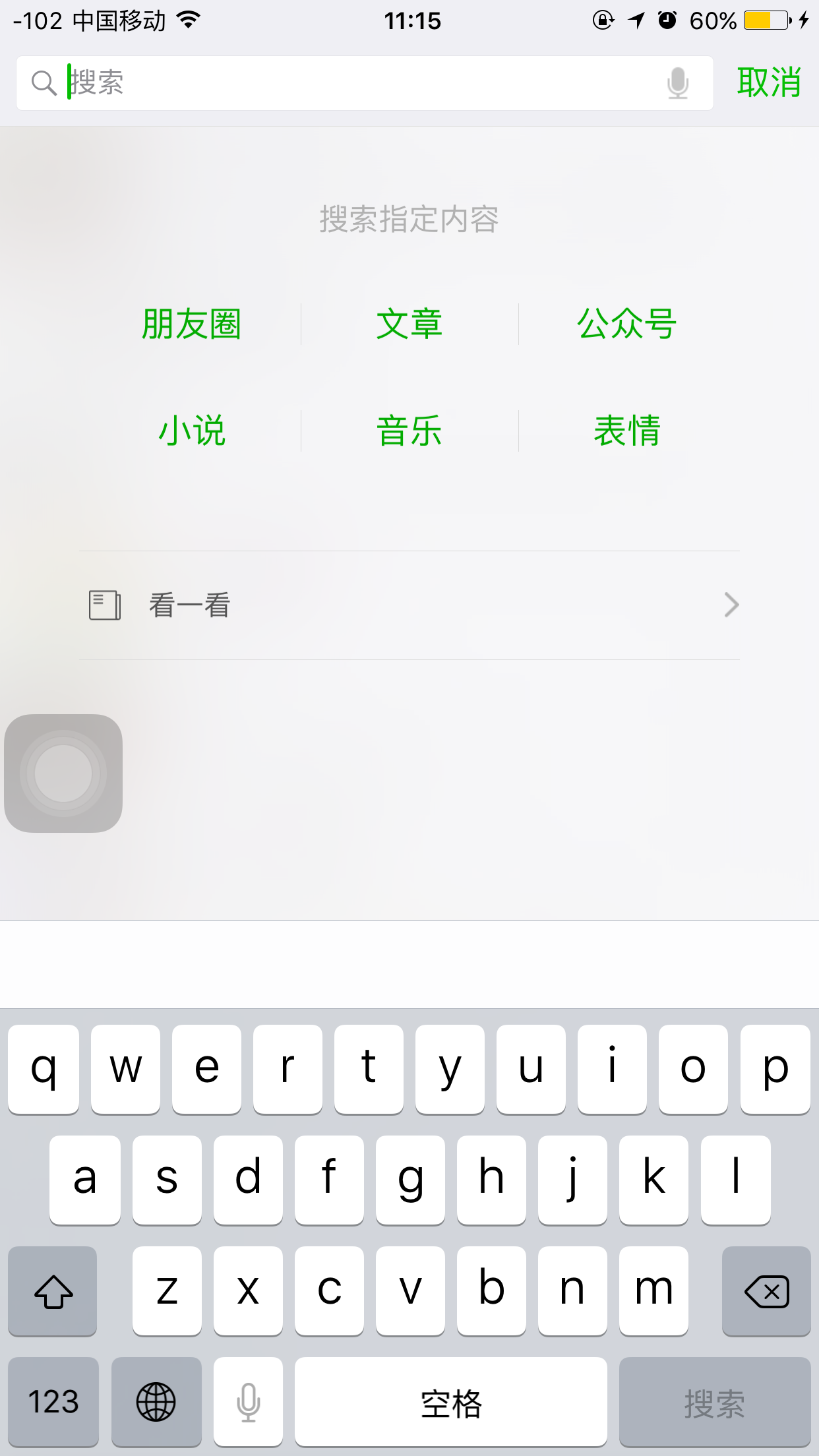Switch keyboard language with globe key
This screenshot has height=1456, width=819.
point(156,1401)
